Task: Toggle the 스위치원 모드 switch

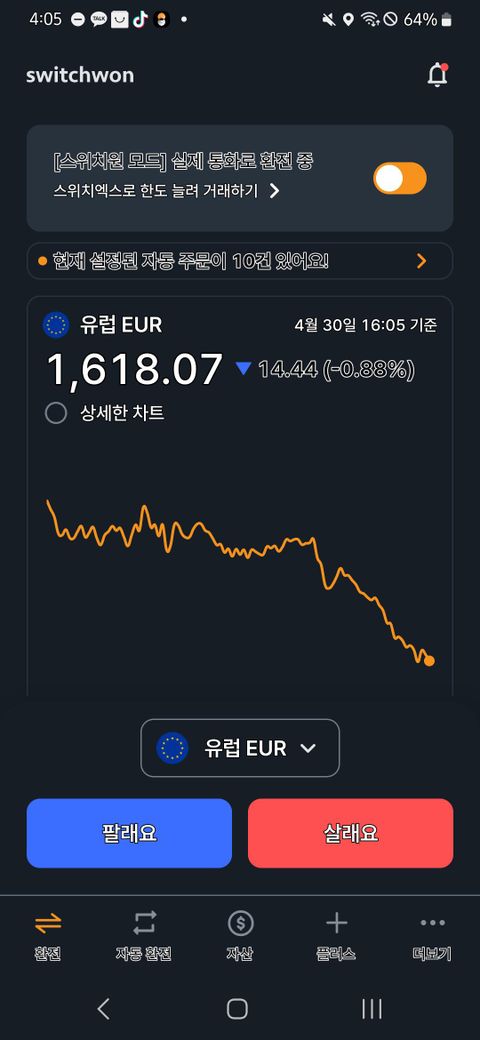Action: coord(400,178)
